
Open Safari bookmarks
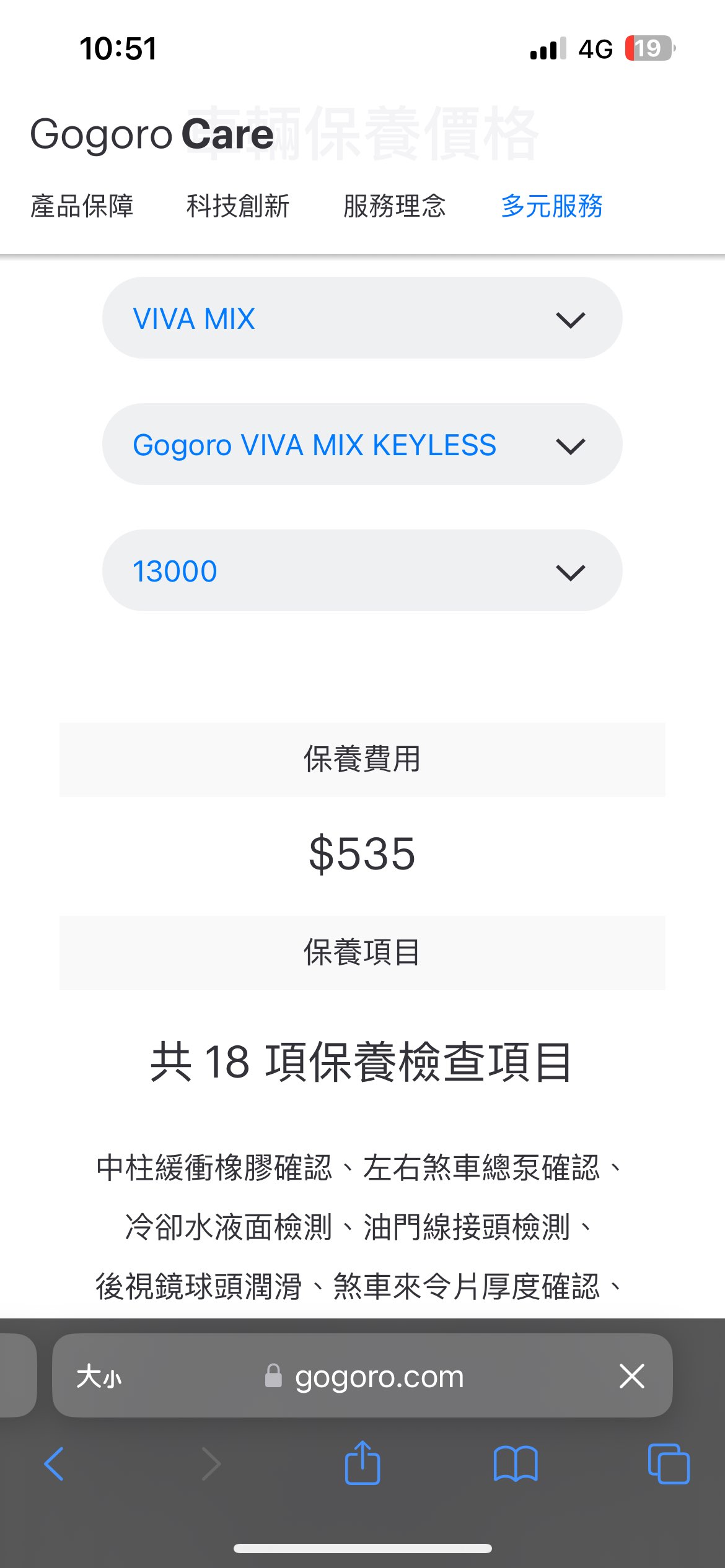516,1464
